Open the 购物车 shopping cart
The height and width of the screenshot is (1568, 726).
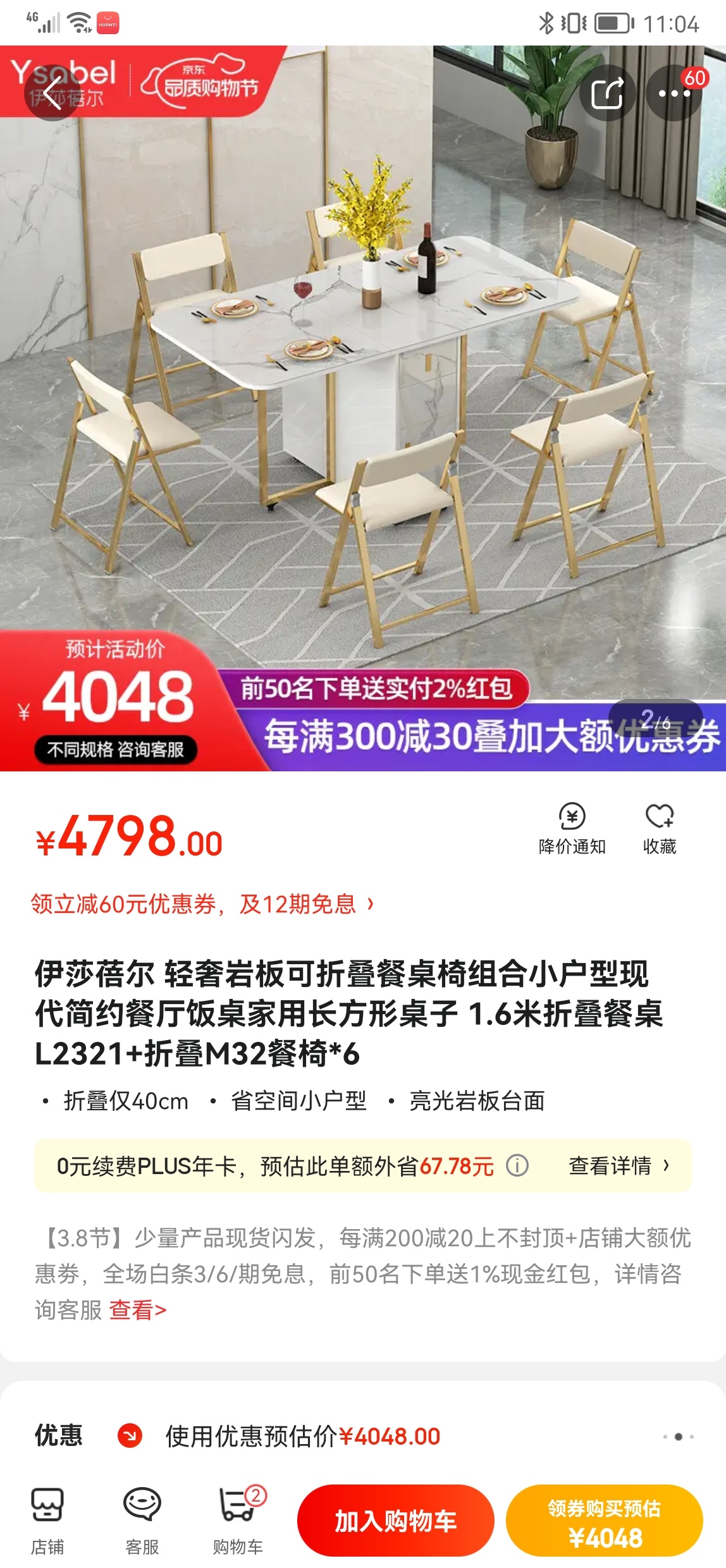point(238,1520)
